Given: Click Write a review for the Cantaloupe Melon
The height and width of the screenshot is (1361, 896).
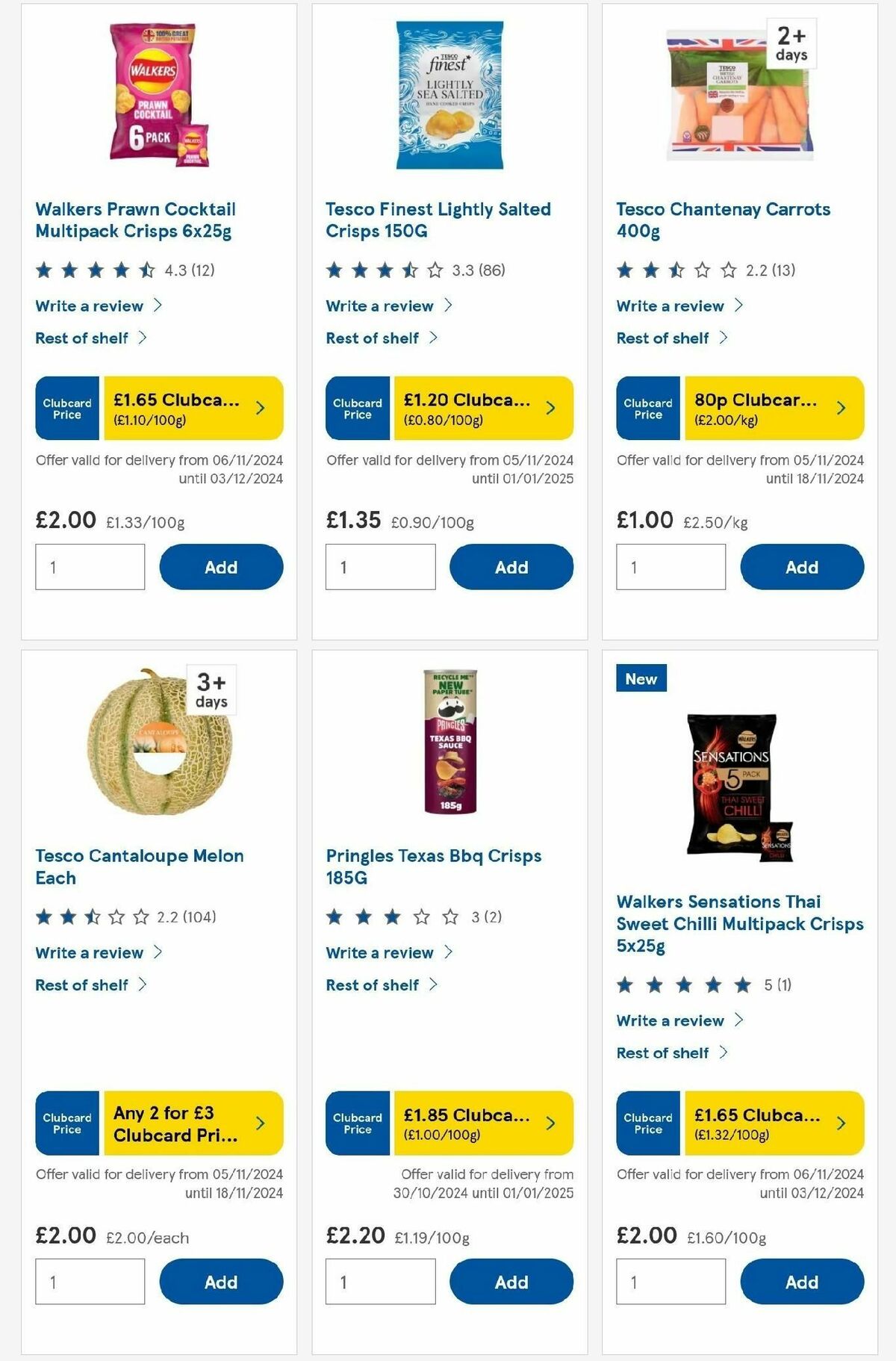Looking at the screenshot, I should click(90, 952).
